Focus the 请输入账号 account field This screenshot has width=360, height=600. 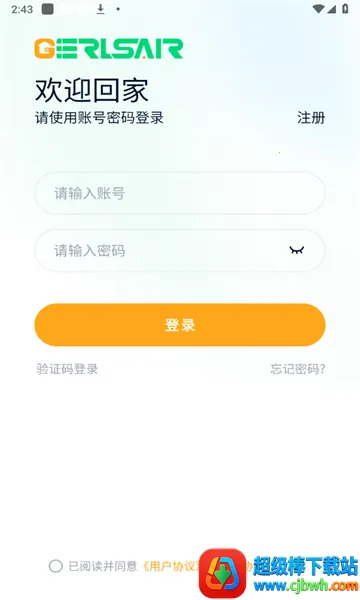tap(180, 193)
